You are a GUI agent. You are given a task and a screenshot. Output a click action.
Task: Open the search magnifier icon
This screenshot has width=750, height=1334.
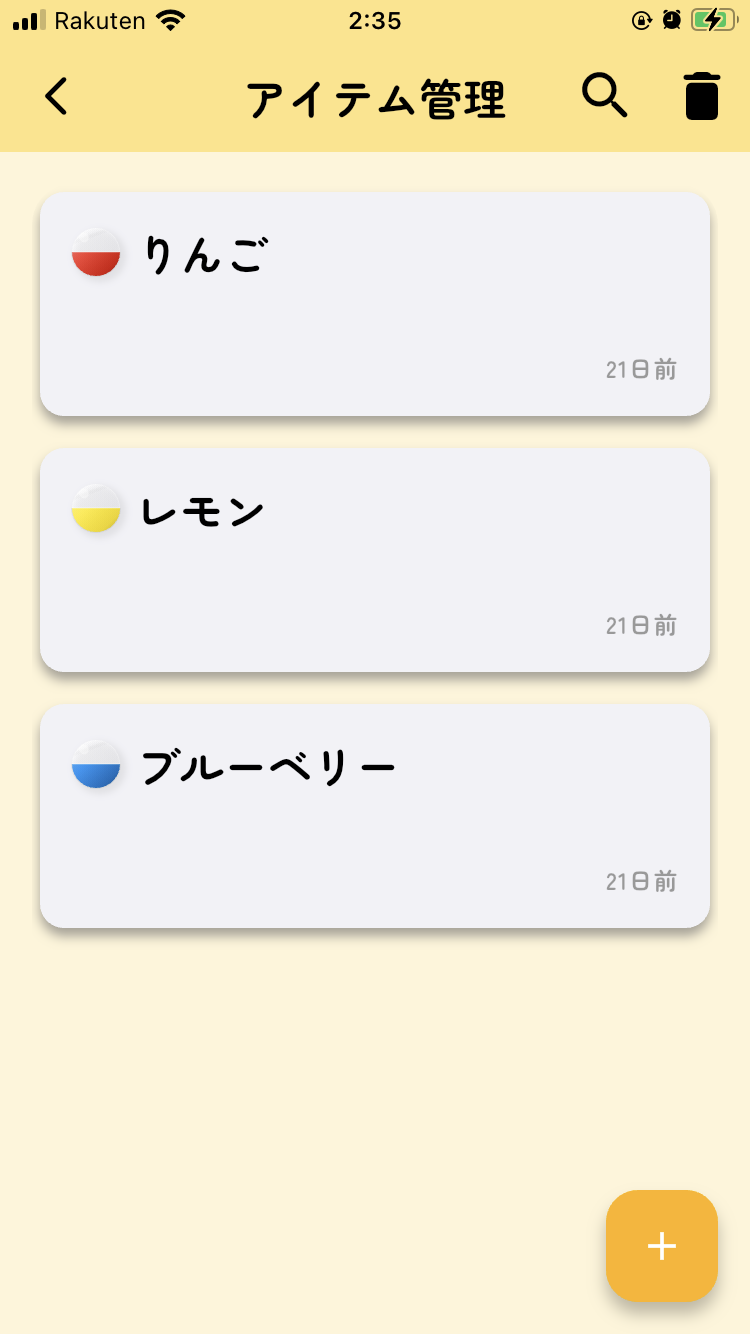click(x=604, y=97)
